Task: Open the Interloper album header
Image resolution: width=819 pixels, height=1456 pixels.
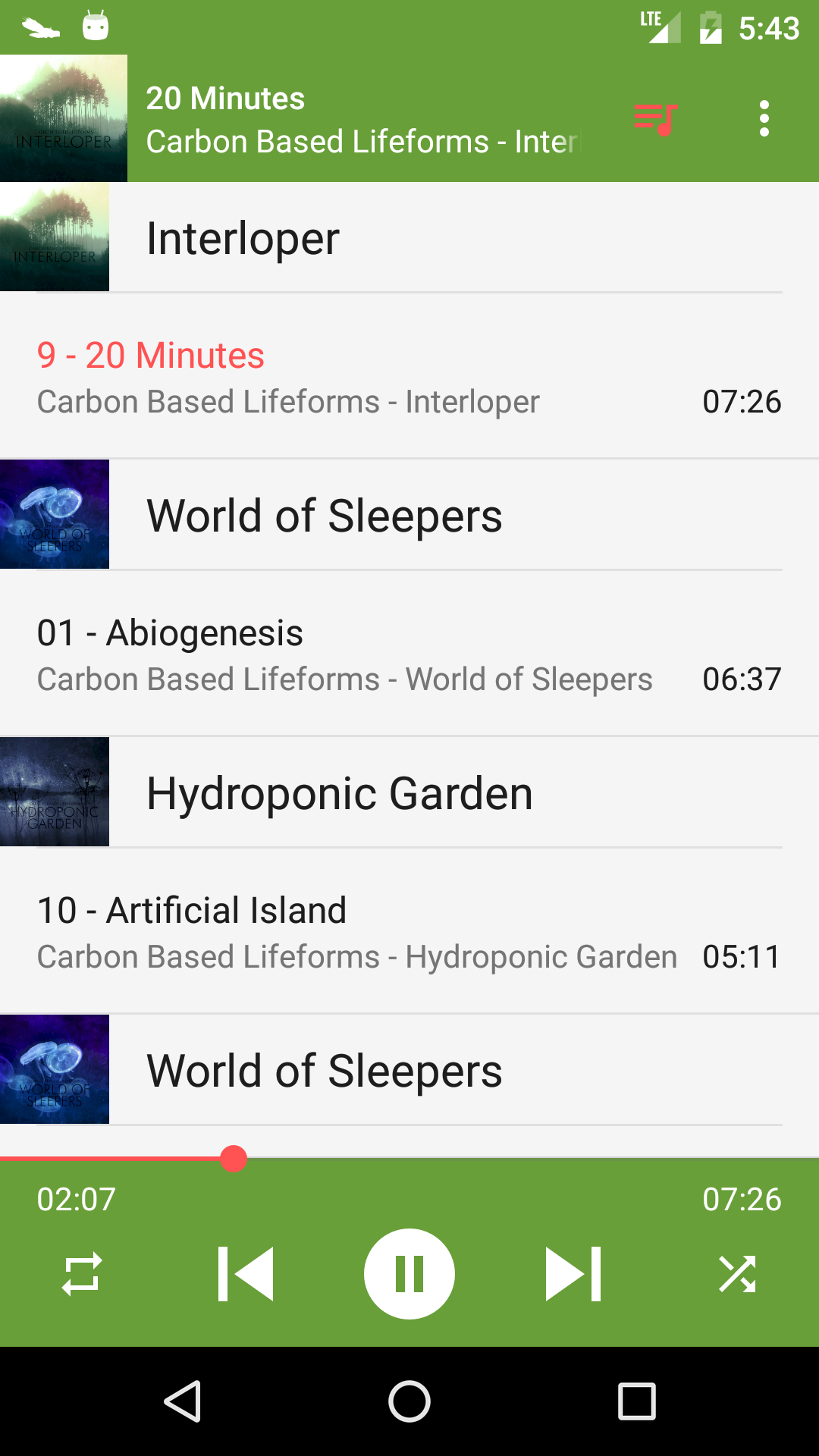Action: point(409,238)
